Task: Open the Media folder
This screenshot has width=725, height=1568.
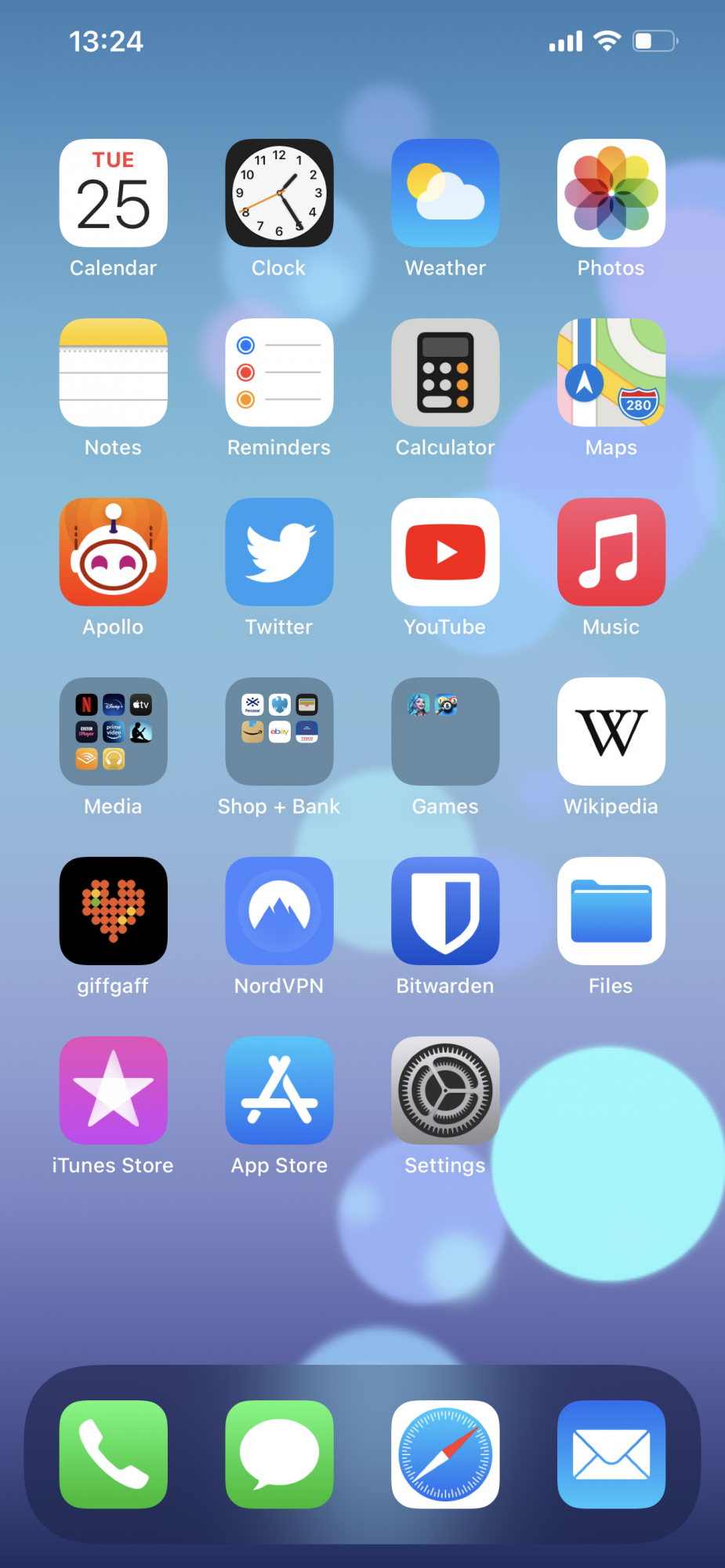Action: point(113,731)
